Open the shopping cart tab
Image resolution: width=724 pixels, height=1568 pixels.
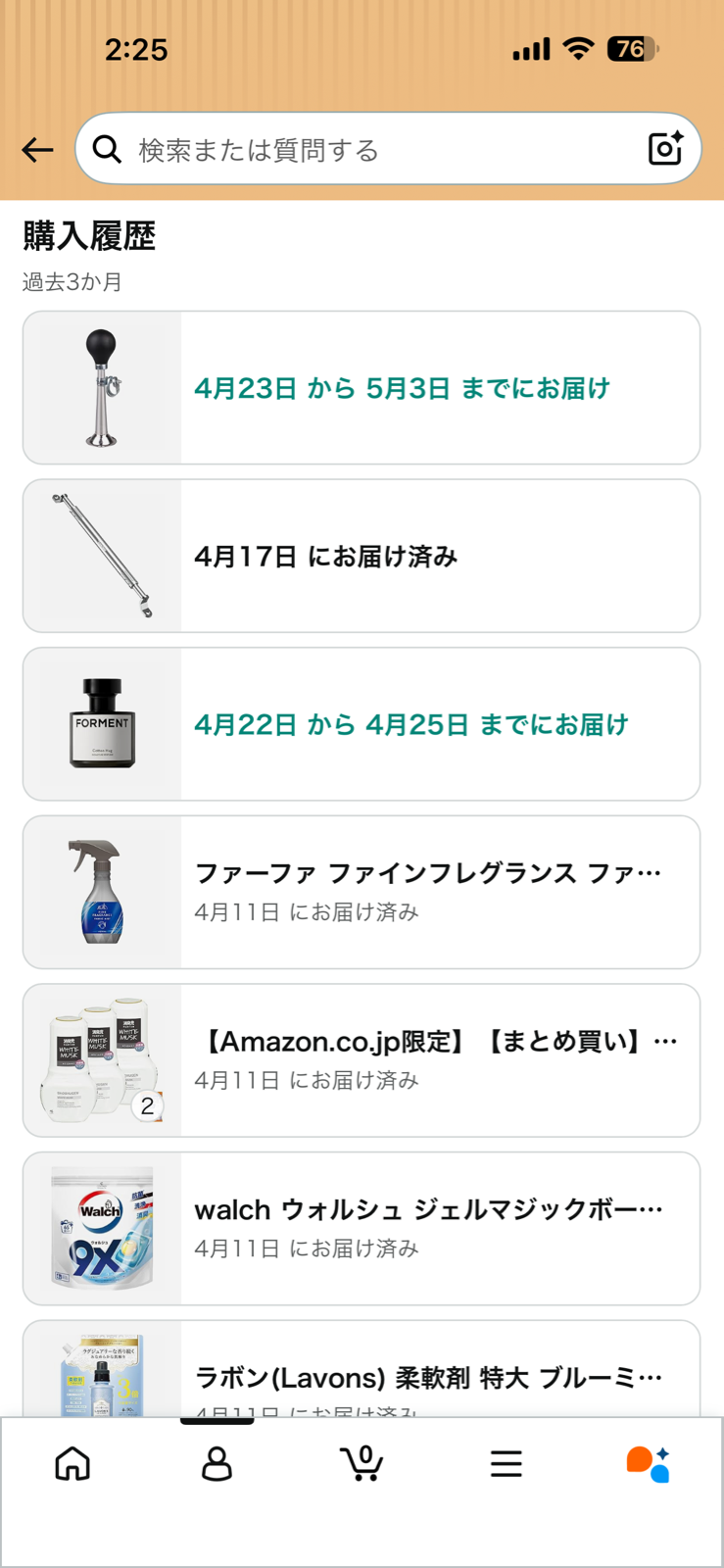362,1464
